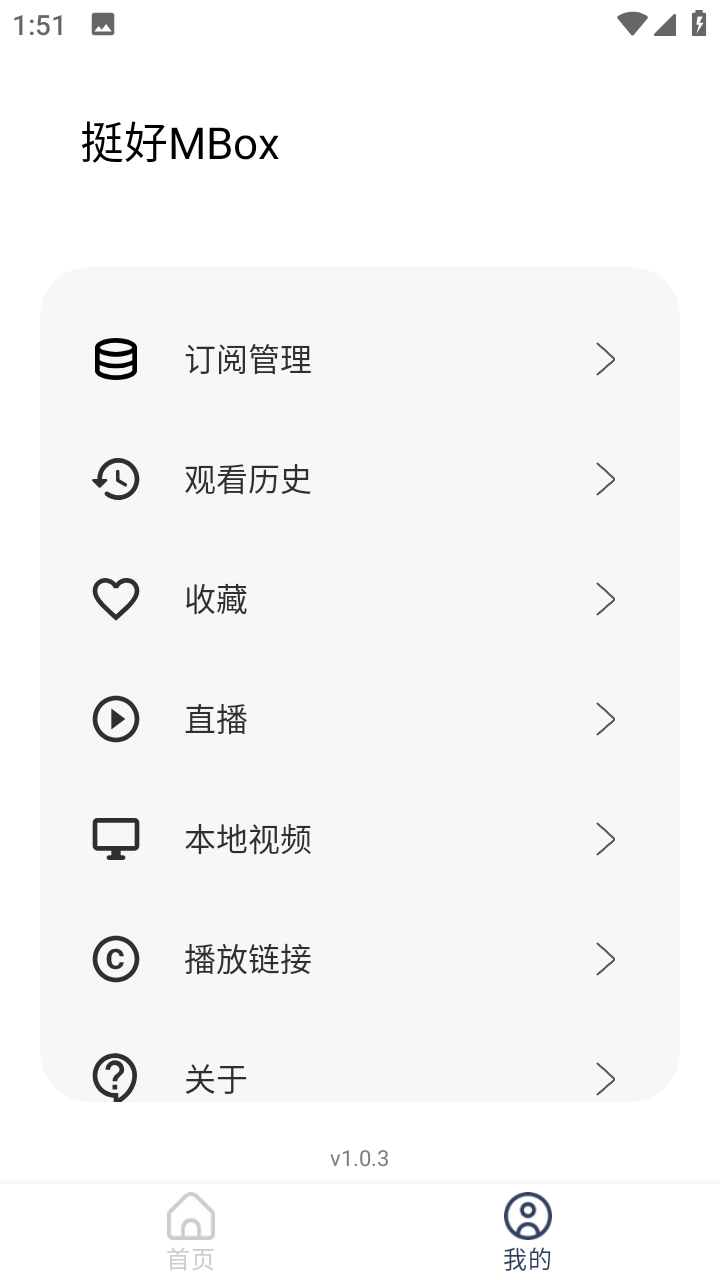Click the subscription management database icon

tap(116, 359)
